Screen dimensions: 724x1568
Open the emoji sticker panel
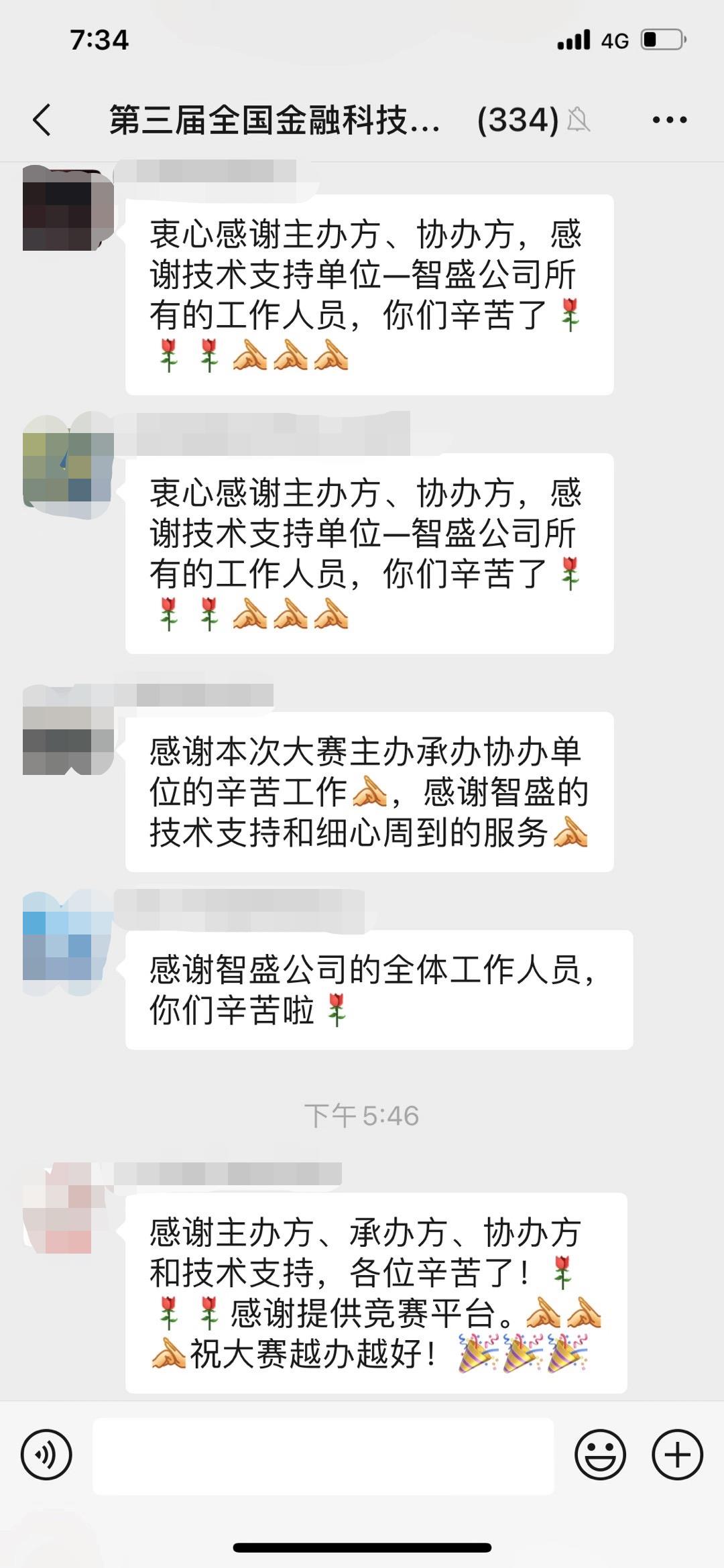[600, 1454]
